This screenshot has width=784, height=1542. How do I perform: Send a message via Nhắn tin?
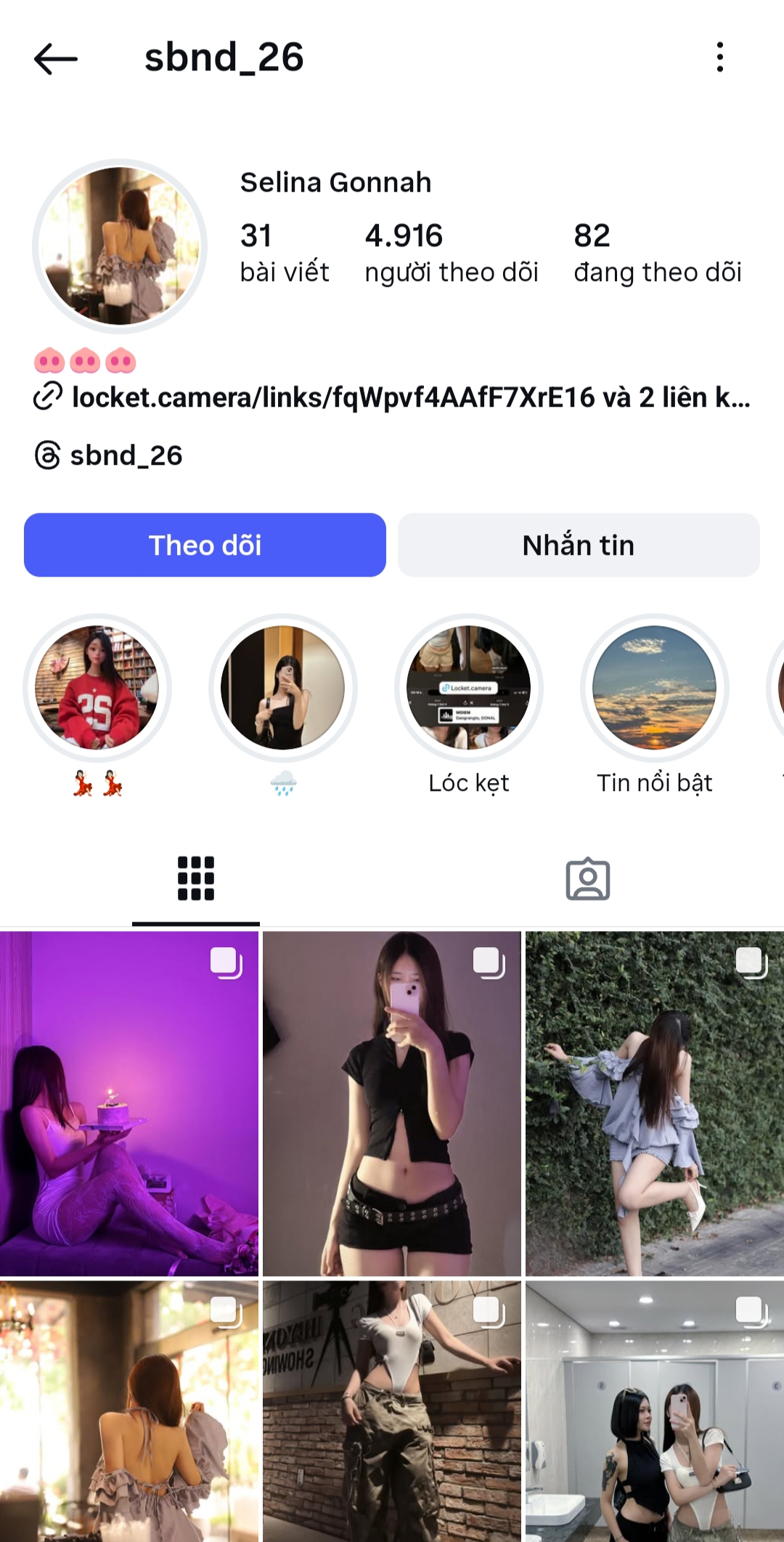[x=579, y=545]
